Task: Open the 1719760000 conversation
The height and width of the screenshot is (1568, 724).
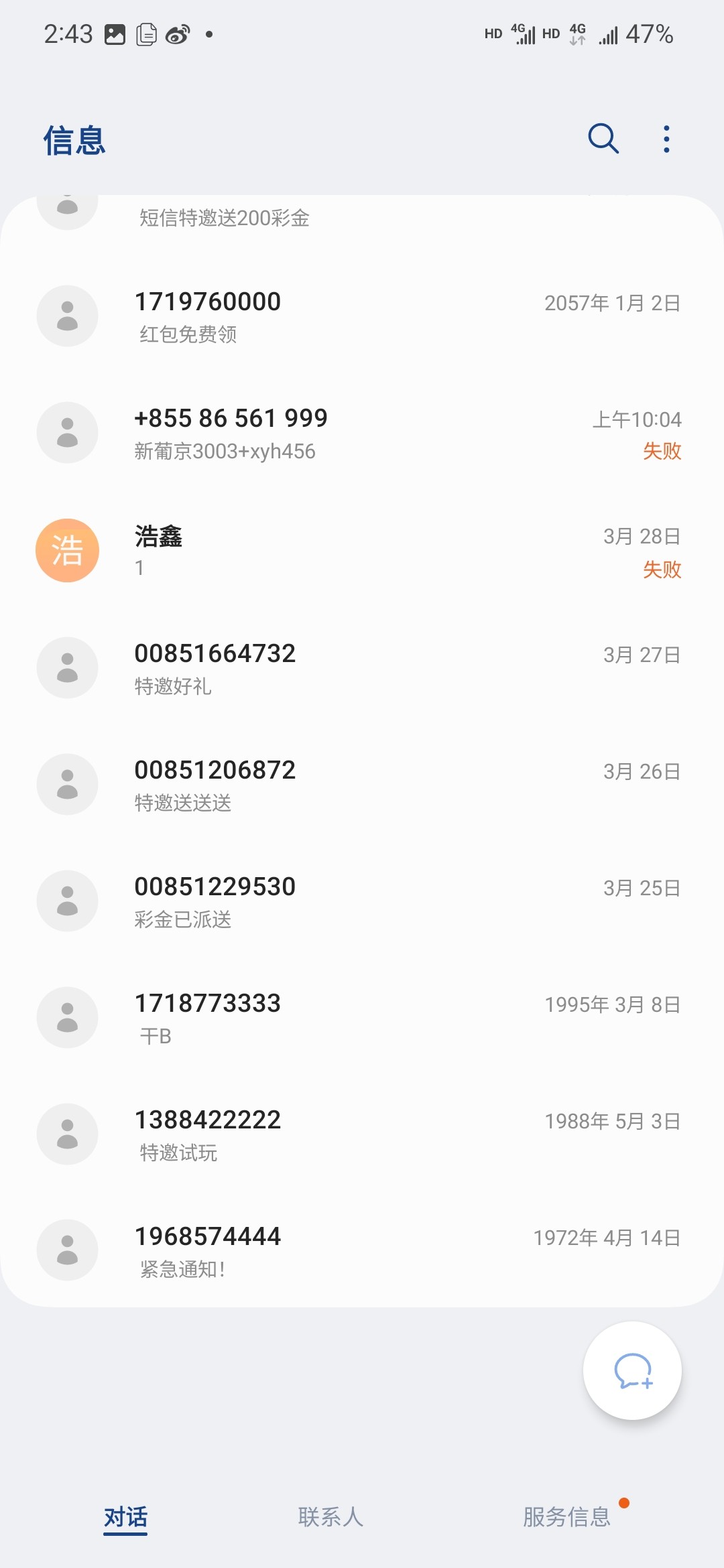Action: [x=335, y=315]
